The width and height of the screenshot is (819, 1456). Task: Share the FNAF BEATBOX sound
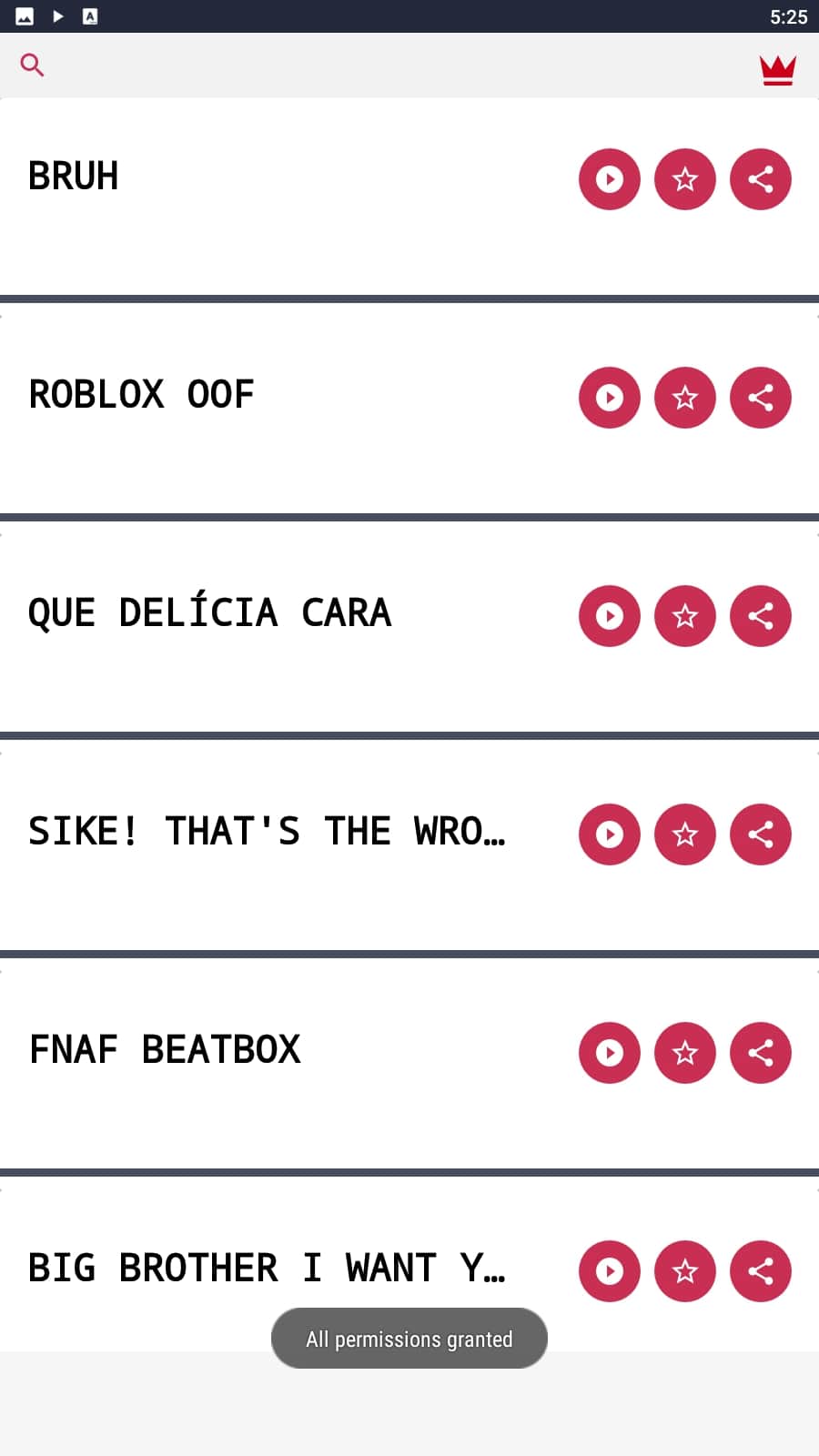coord(761,1053)
